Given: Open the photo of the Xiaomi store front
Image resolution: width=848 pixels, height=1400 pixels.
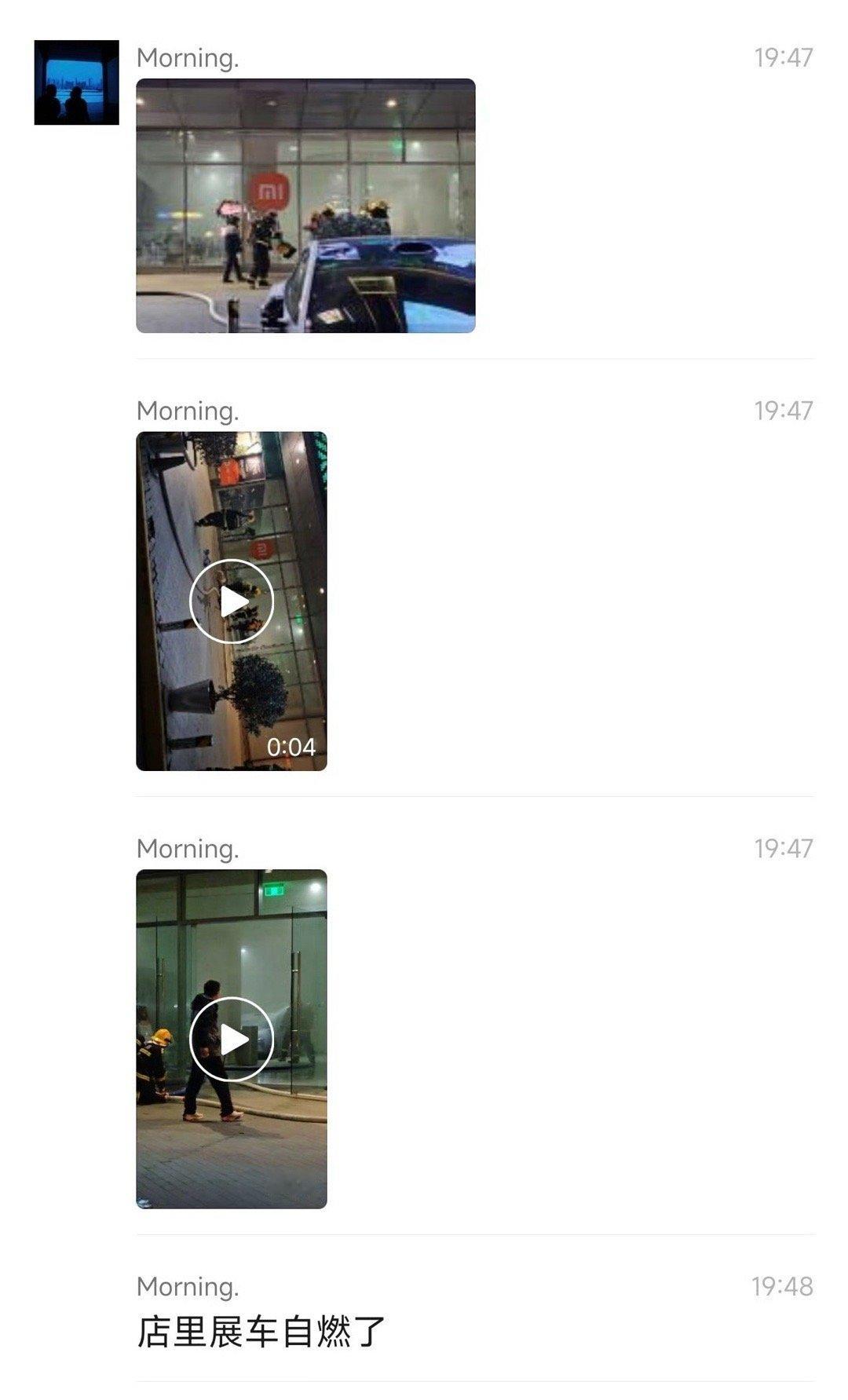Looking at the screenshot, I should (x=306, y=204).
